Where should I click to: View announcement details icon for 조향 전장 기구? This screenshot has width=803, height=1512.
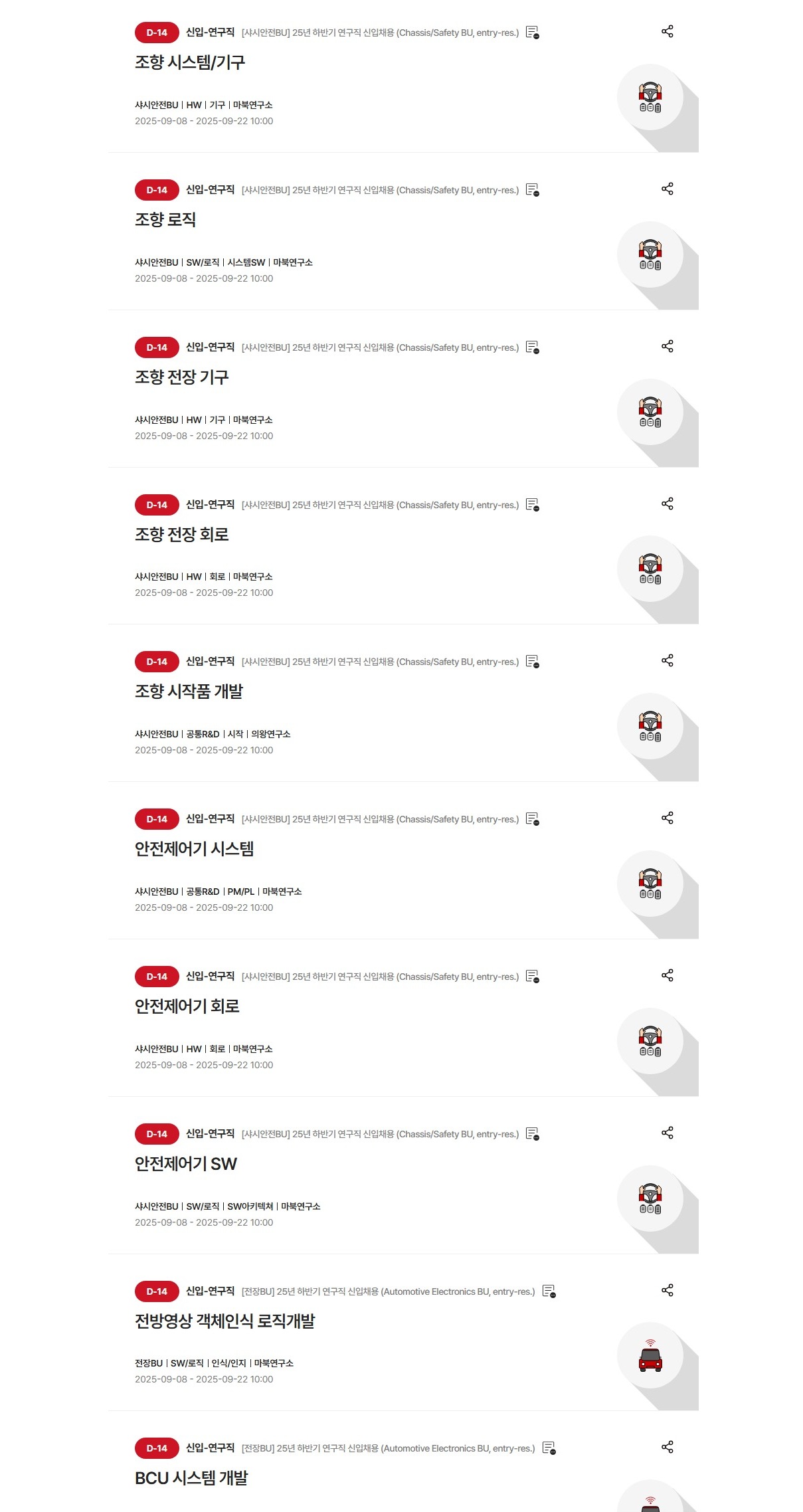coord(532,347)
